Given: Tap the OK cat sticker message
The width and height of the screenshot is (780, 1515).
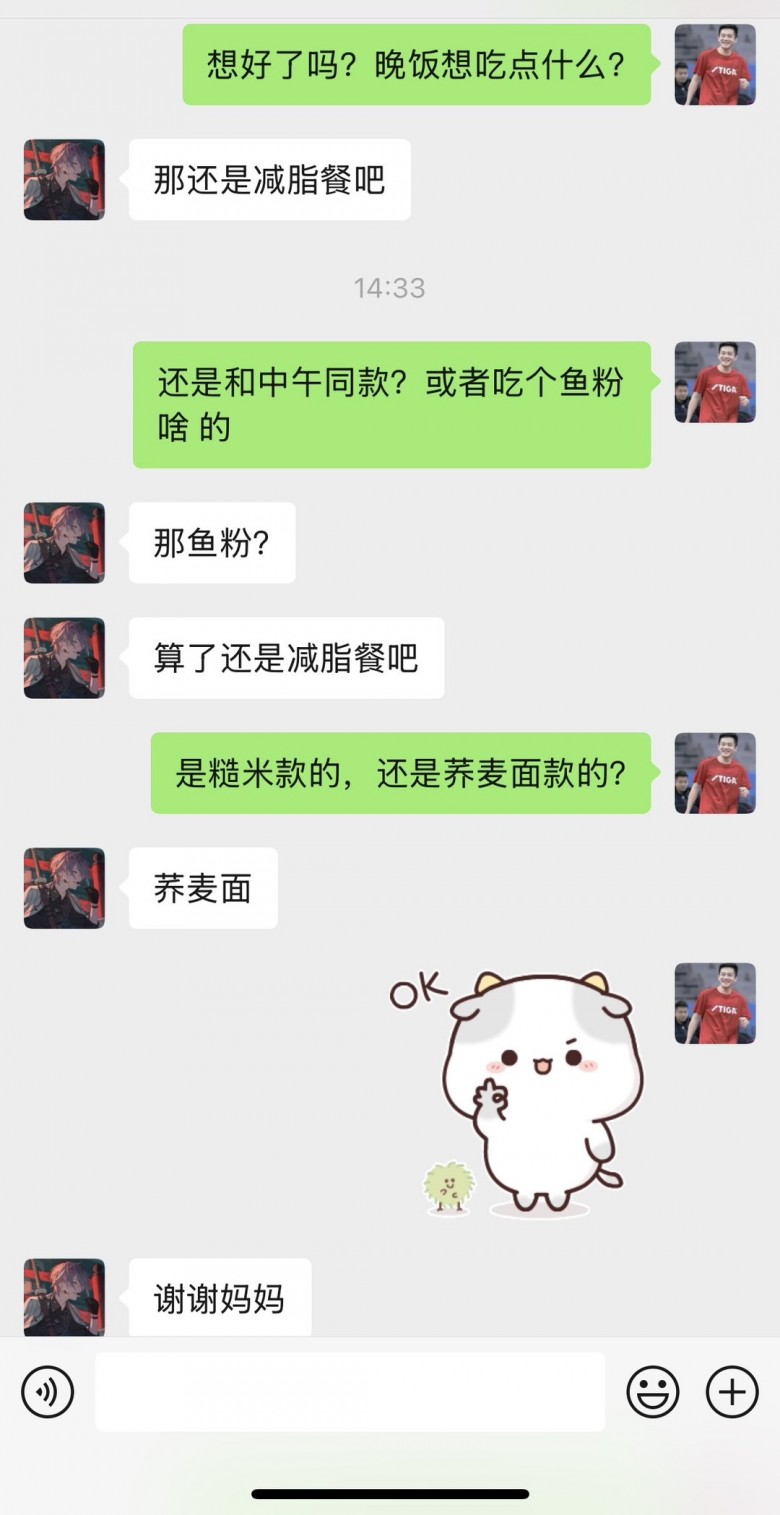Looking at the screenshot, I should pyautogui.click(x=520, y=1093).
